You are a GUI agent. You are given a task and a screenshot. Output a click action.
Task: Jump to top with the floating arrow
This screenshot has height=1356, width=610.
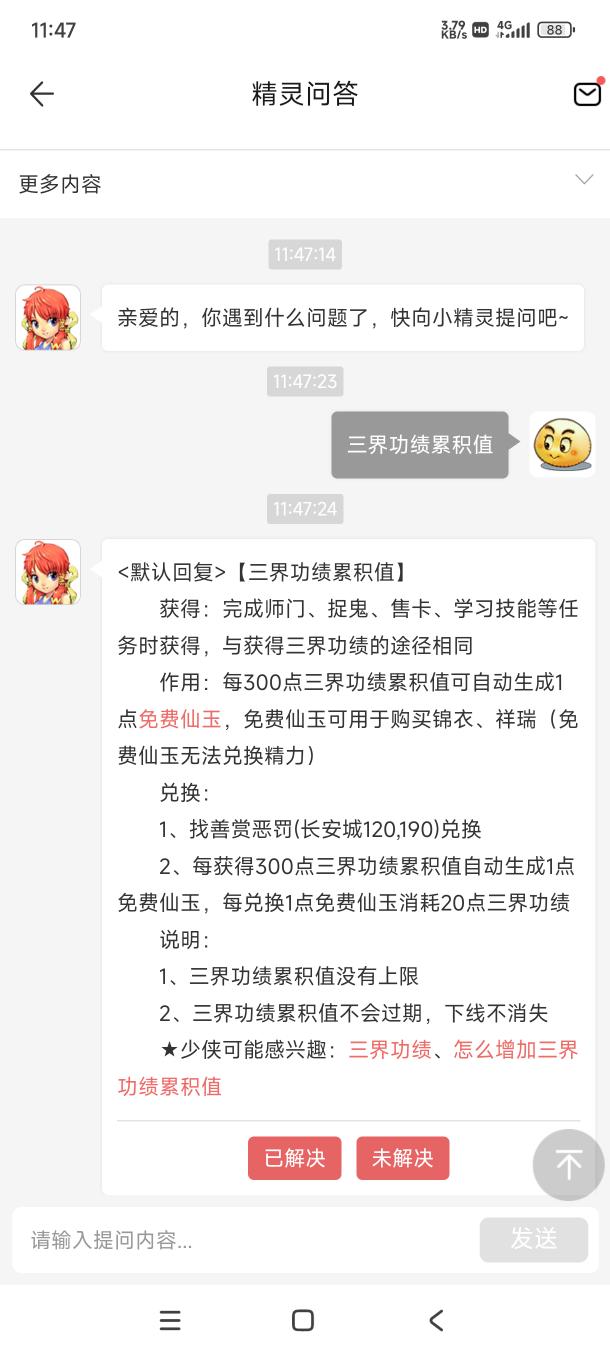[568, 1164]
